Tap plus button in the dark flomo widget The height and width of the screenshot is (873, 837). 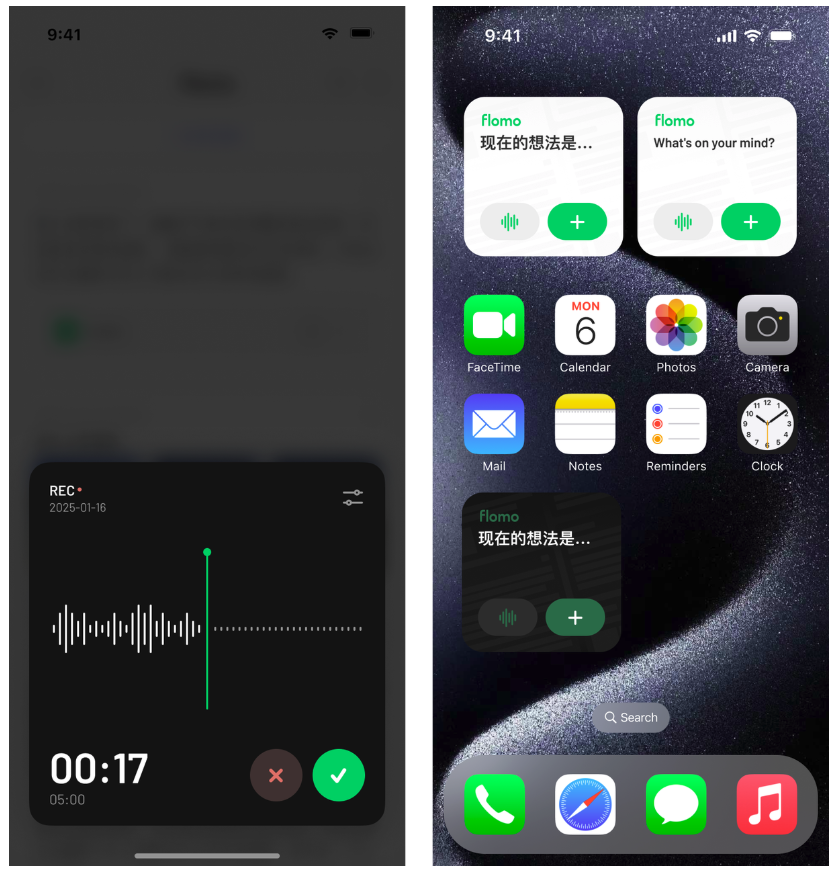click(x=575, y=618)
